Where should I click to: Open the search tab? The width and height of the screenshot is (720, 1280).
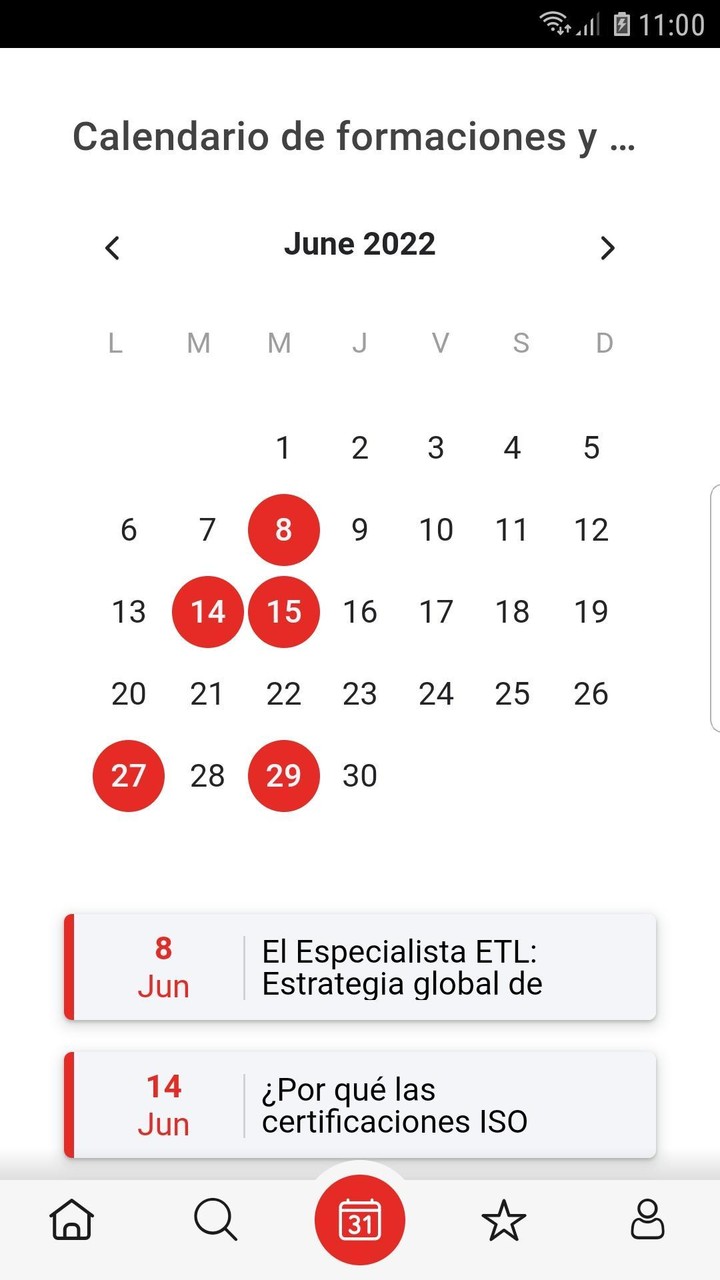point(215,1220)
